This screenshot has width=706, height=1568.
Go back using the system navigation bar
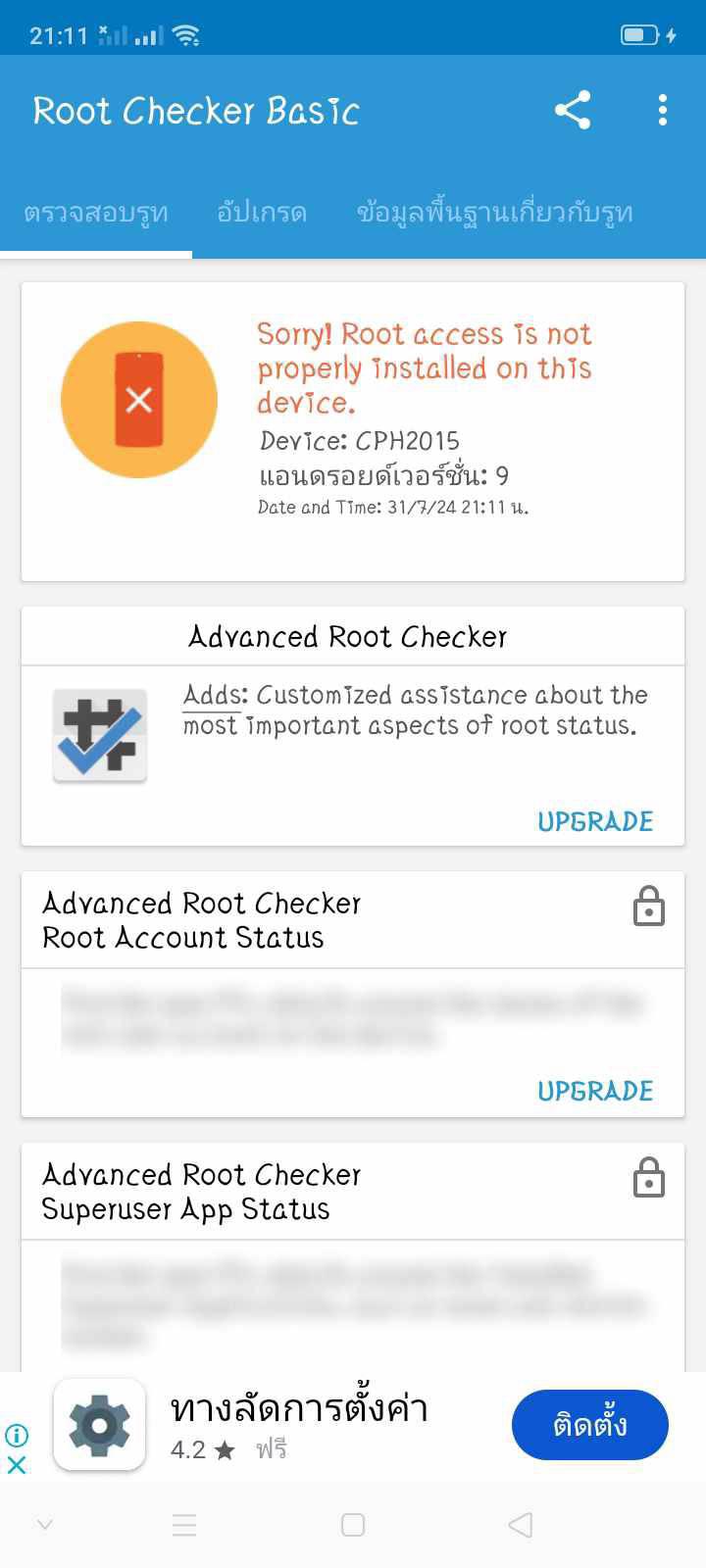(521, 1524)
